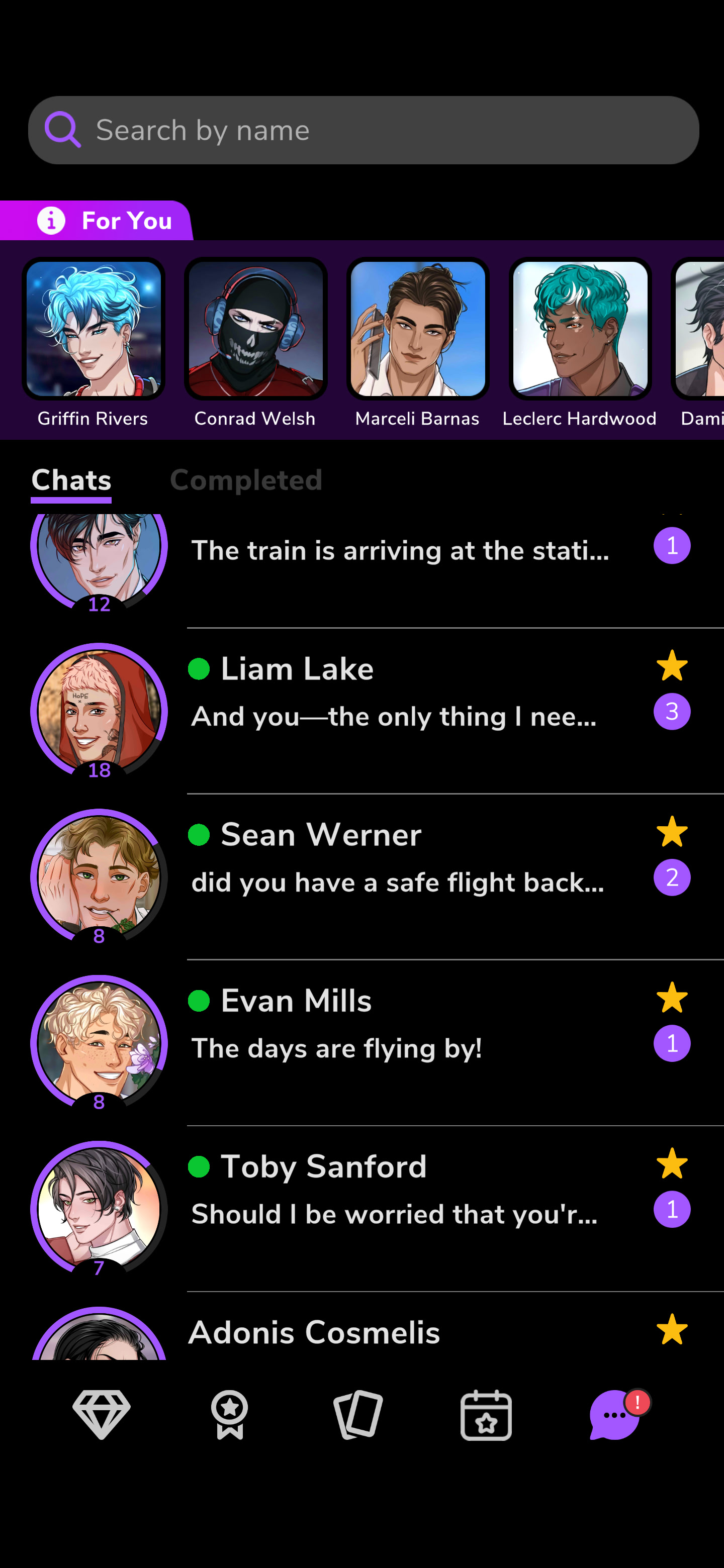Tap the Search by name input field
The height and width of the screenshot is (1568, 724).
(361, 130)
